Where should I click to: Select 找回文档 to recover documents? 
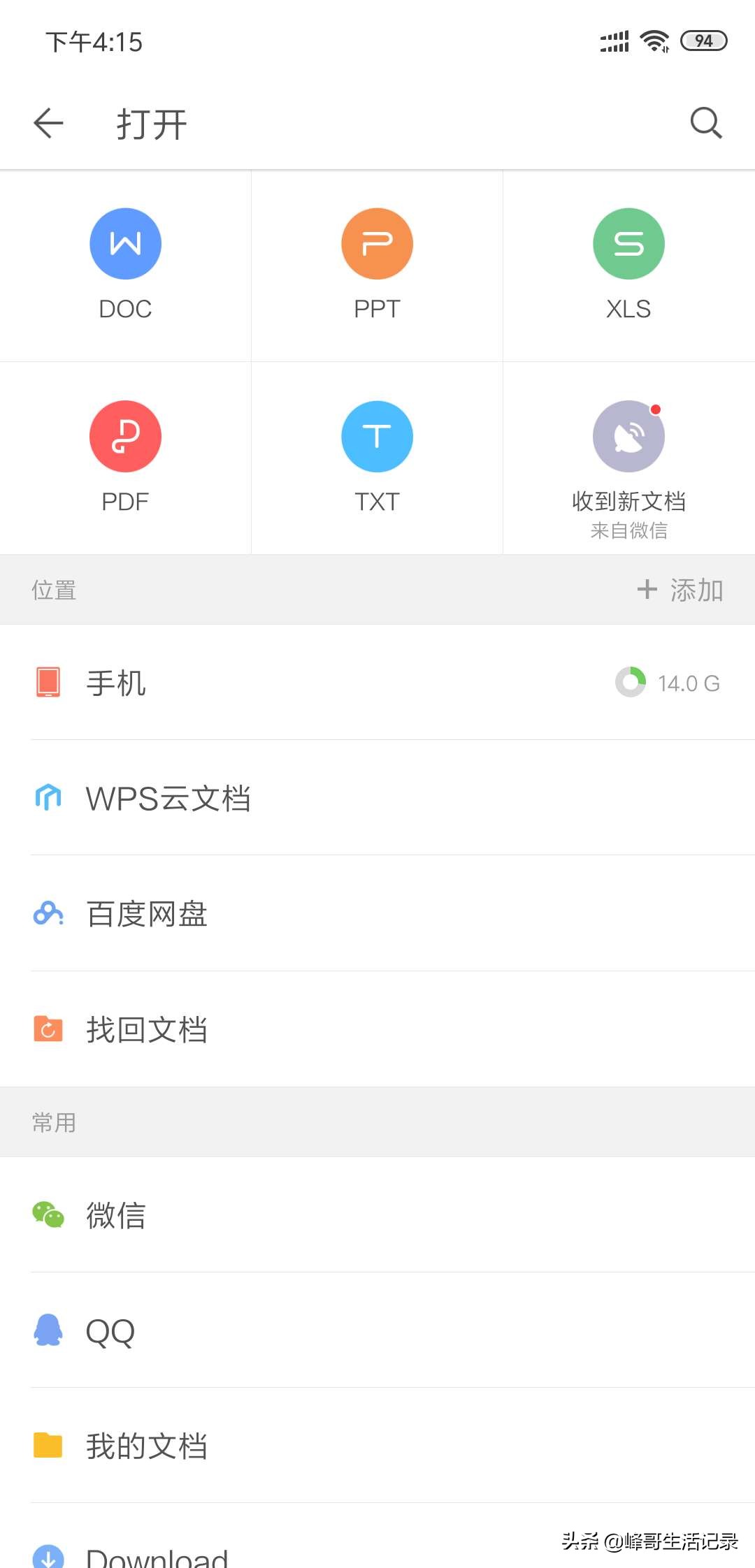pos(377,1029)
